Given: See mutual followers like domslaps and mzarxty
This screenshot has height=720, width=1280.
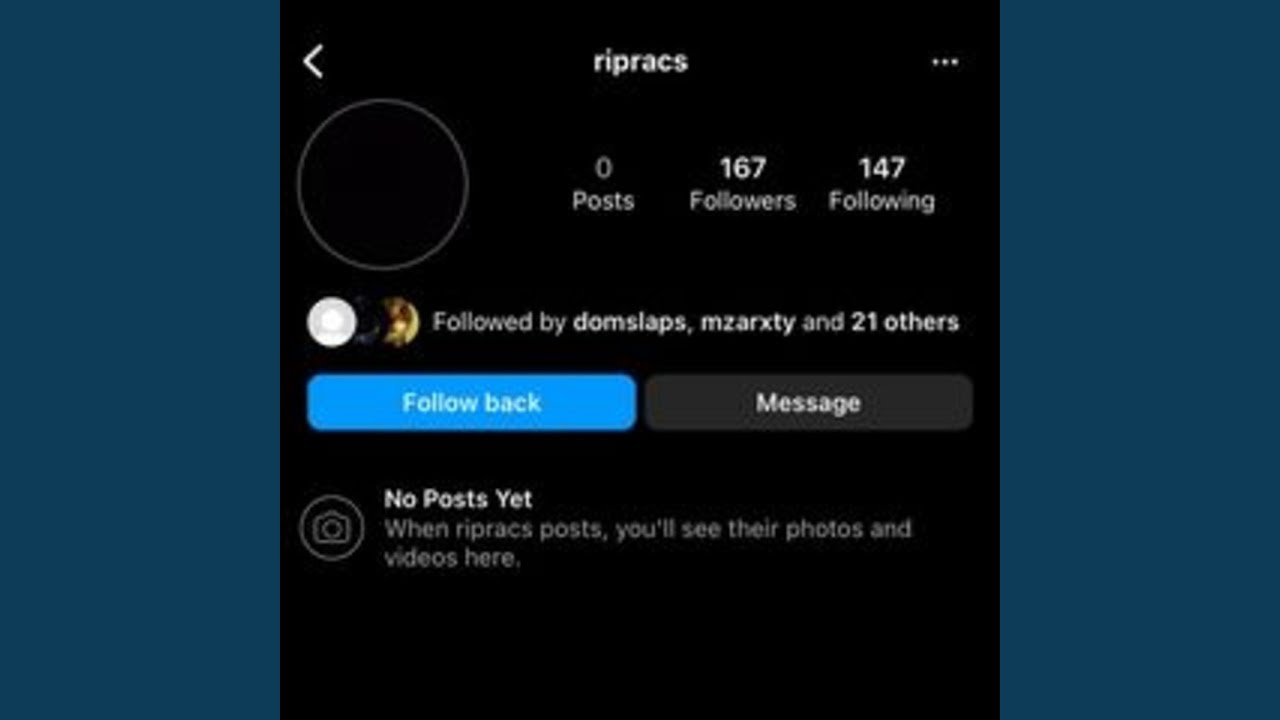Looking at the screenshot, I should tap(694, 322).
